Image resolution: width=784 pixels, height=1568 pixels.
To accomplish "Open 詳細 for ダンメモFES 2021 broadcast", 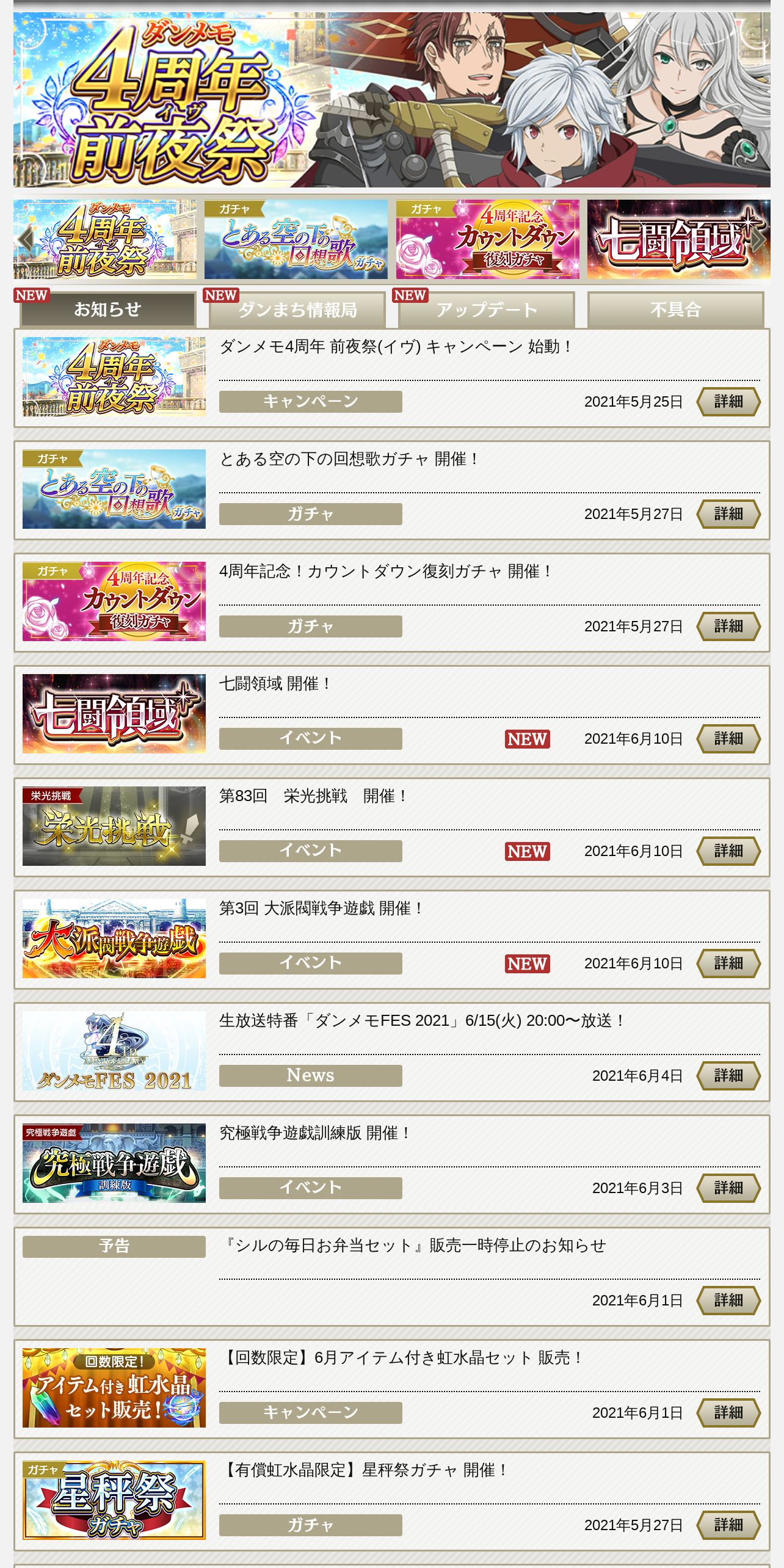I will 728,1076.
